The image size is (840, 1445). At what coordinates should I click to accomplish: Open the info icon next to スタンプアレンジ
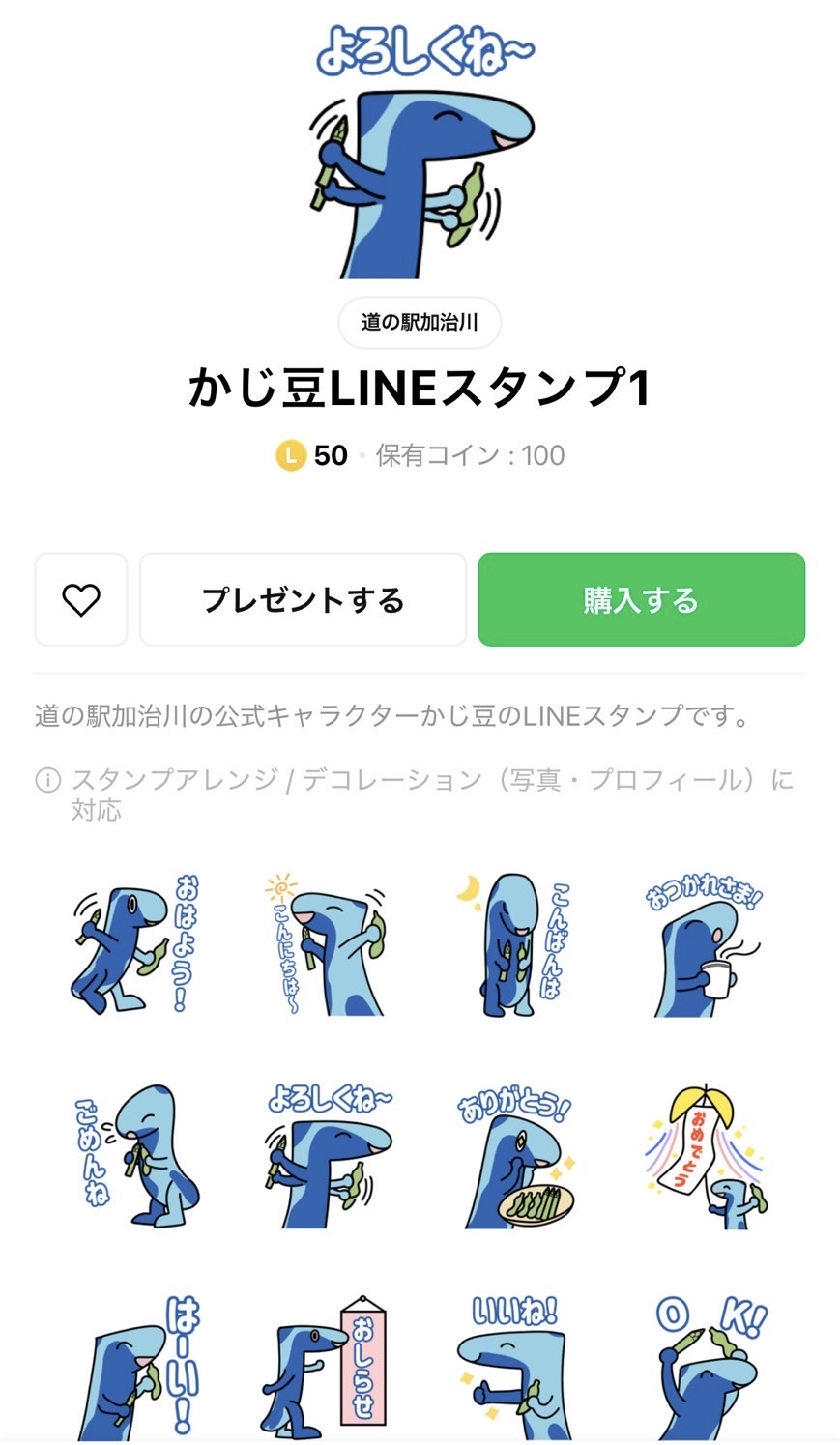[47, 780]
